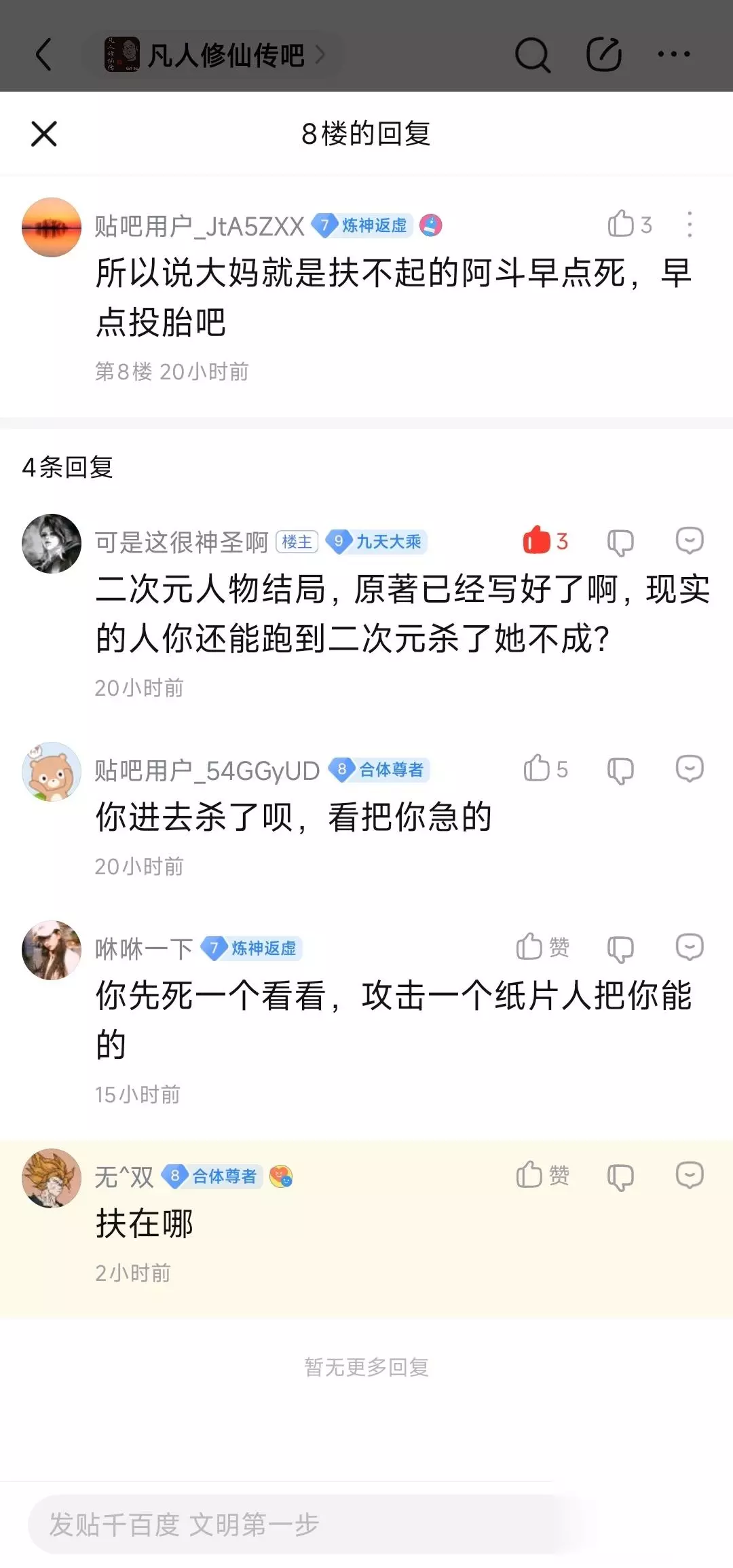
Task: View 无^双's profile avatar
Action: click(52, 1178)
